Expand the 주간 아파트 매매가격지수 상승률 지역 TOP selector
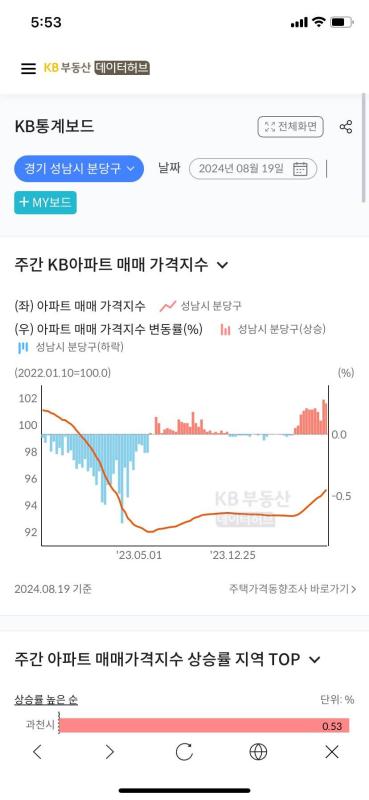The height and width of the screenshot is (800, 369). tap(167, 659)
